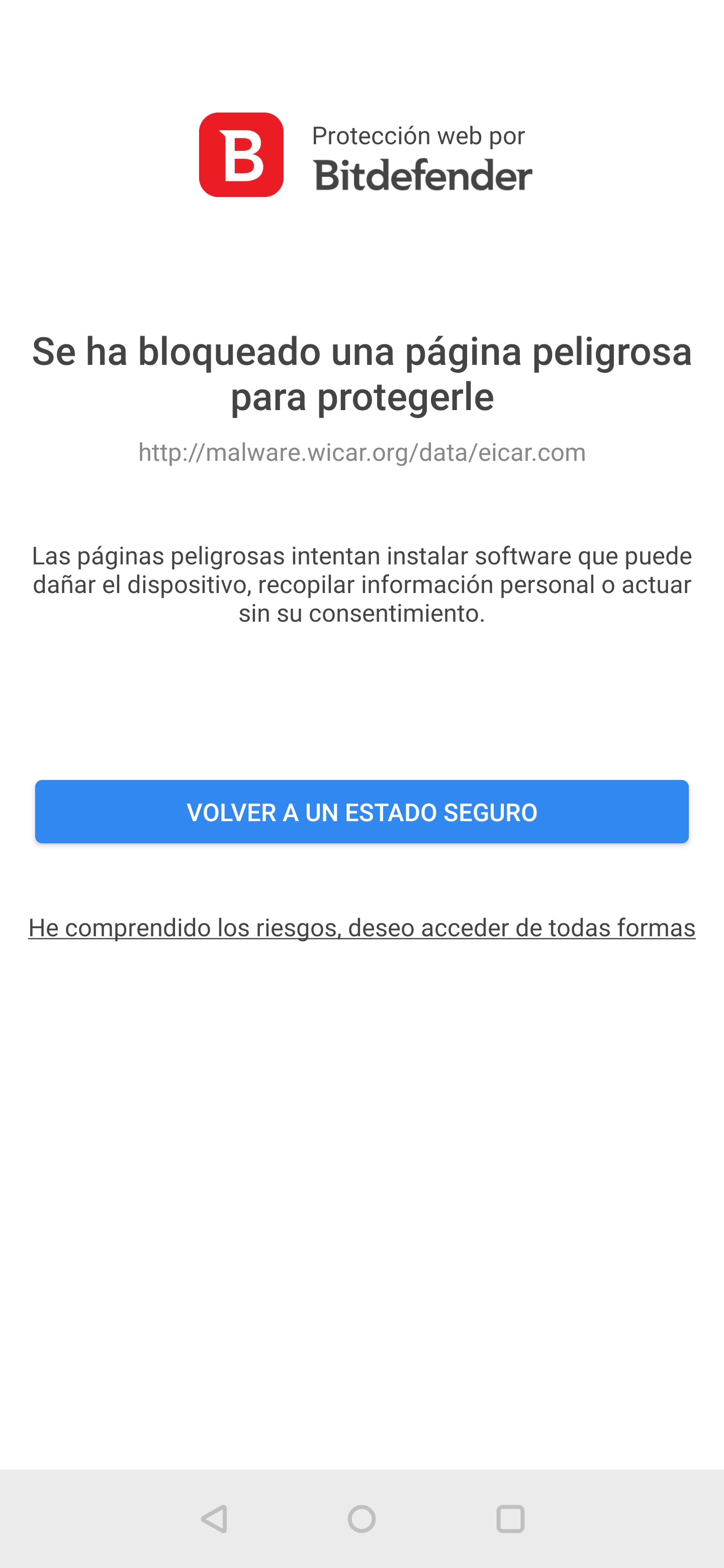724x1568 pixels.
Task: Tap the 'Volver a un estado seguro' button
Action: (x=361, y=812)
